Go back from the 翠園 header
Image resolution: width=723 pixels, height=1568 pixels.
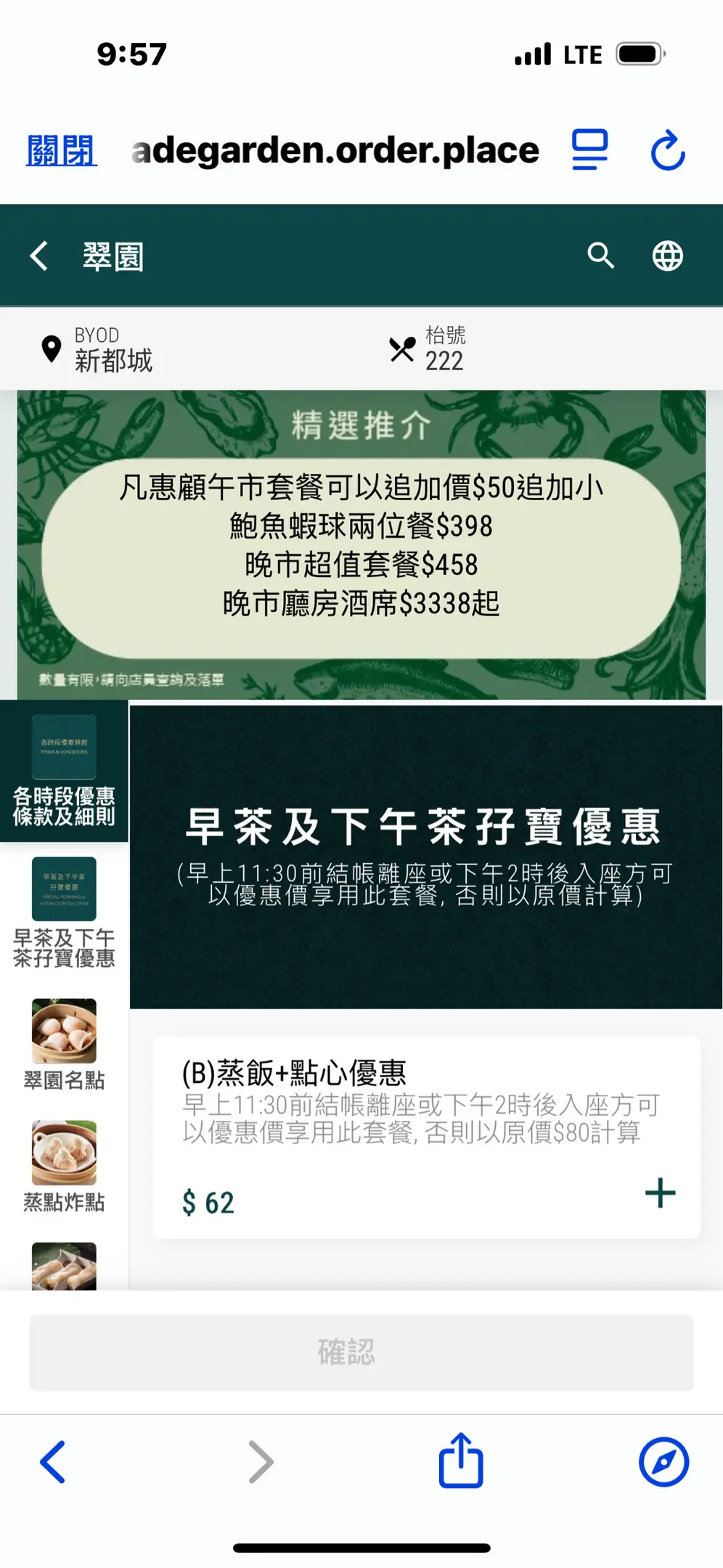39,256
